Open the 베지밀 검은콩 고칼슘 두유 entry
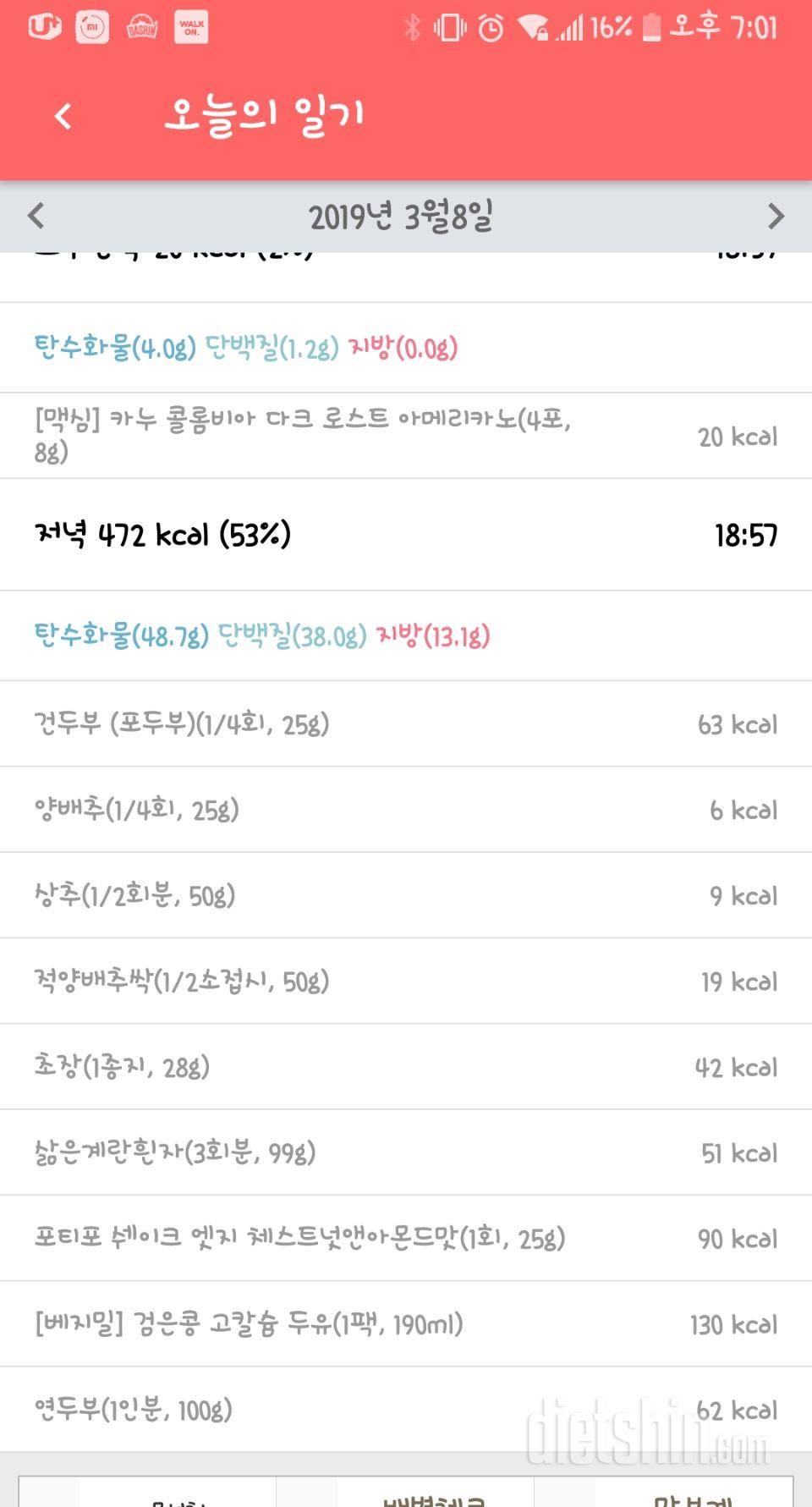The image size is (812, 1507). pos(406,1324)
